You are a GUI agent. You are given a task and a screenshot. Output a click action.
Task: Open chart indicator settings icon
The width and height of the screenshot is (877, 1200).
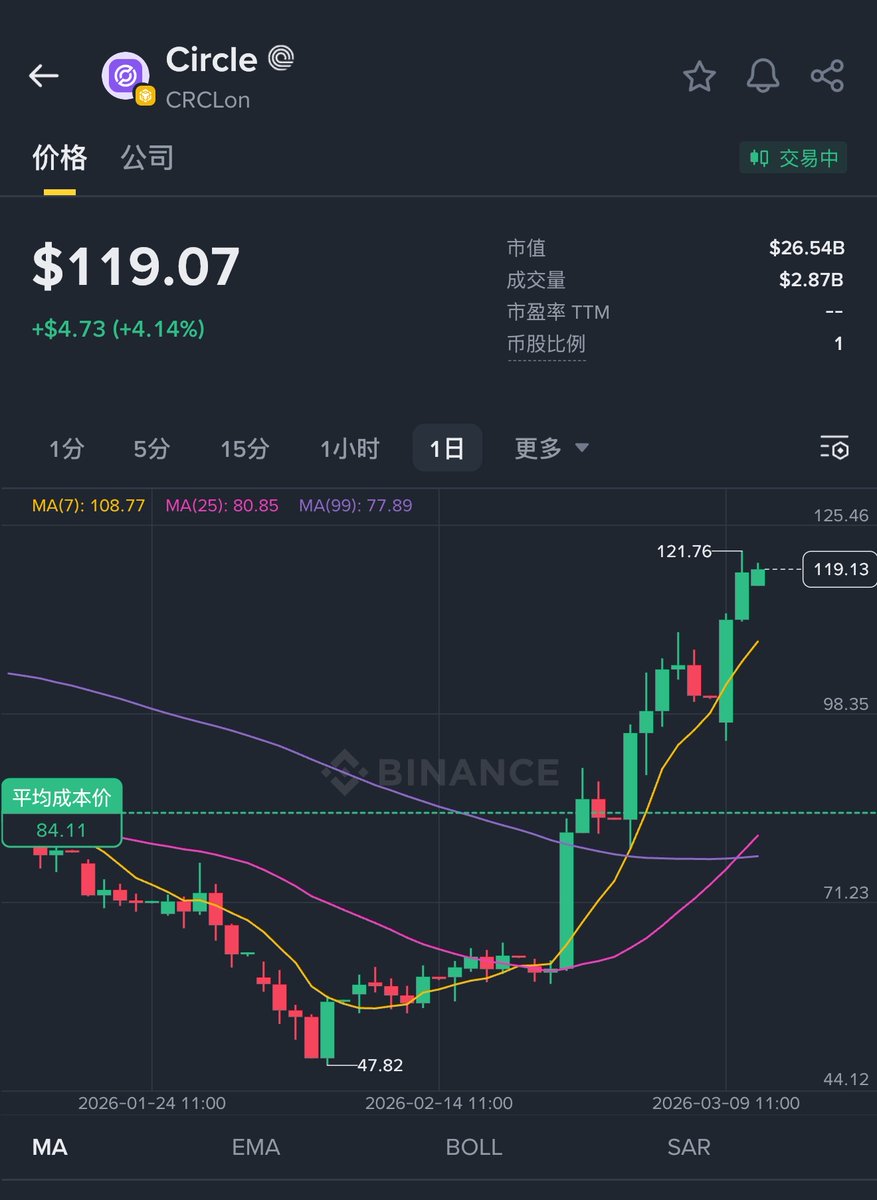click(x=834, y=448)
